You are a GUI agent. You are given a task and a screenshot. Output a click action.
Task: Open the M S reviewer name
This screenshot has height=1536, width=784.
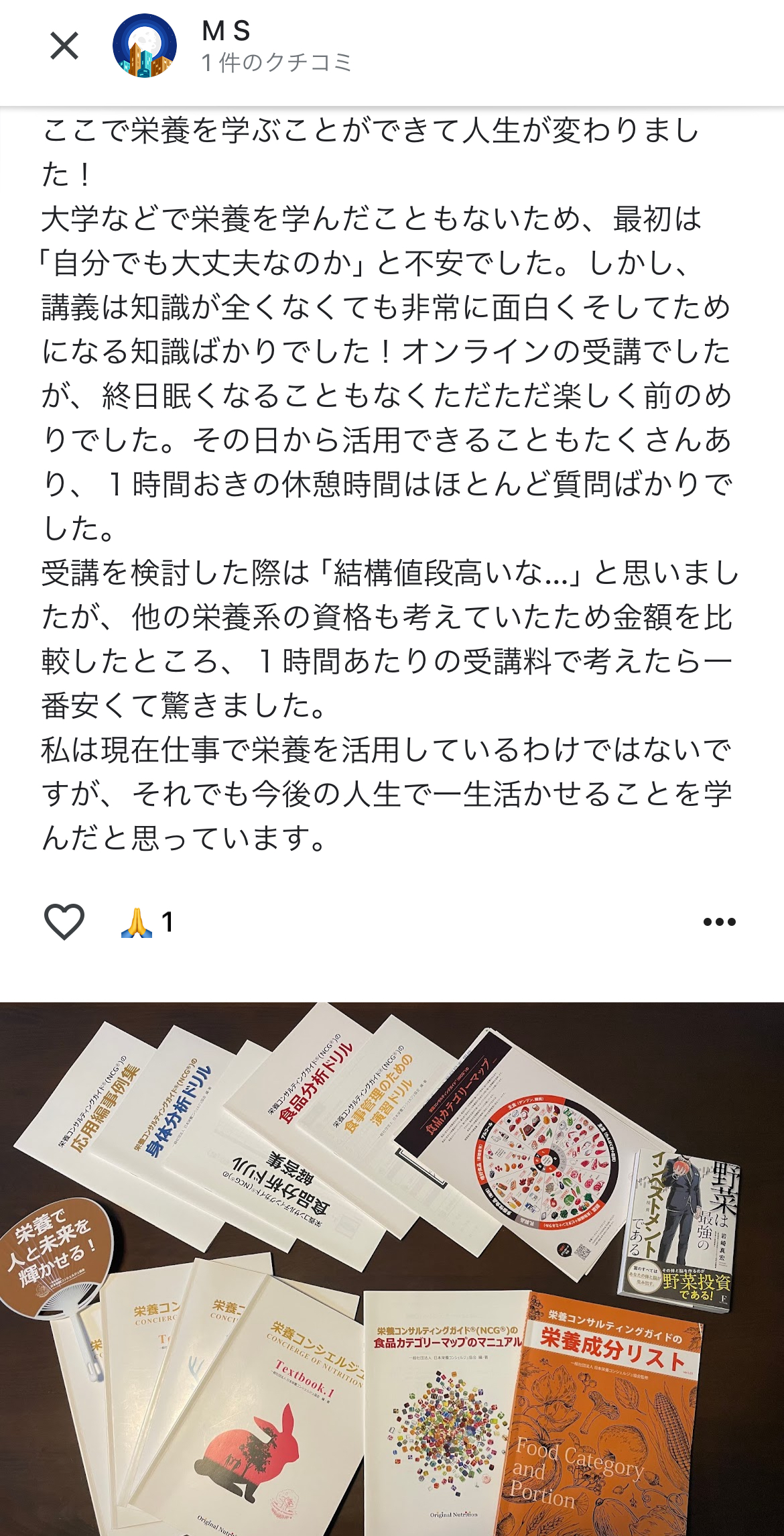226,31
